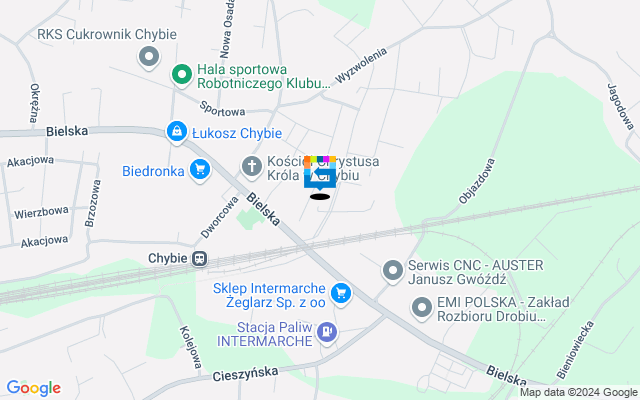
Task: Open RKS Cukrownik Chybie place pin
Action: click(x=150, y=55)
